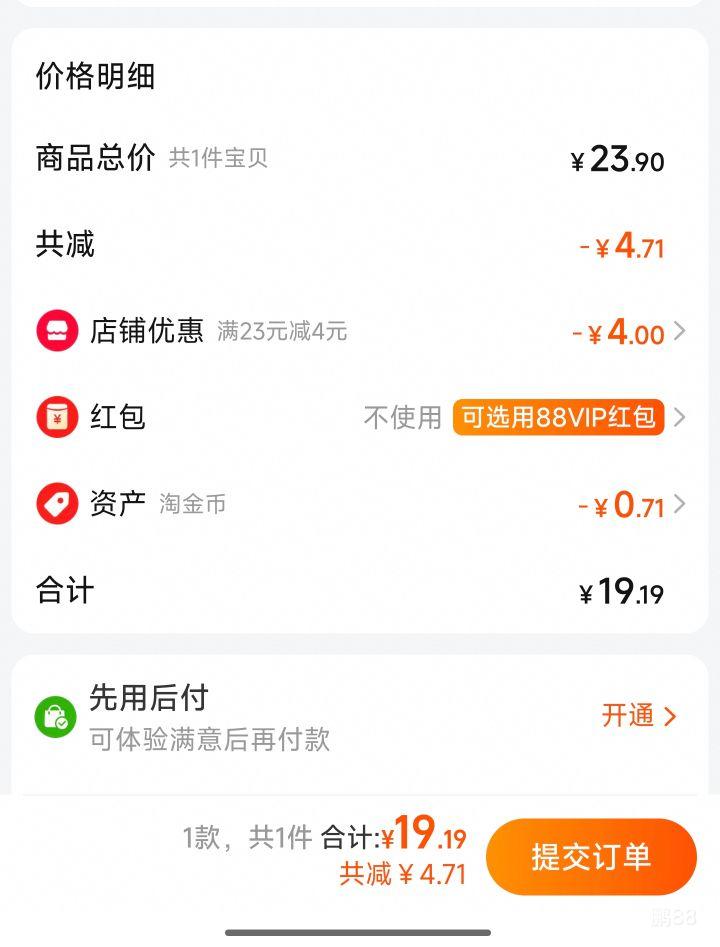This screenshot has height=947, width=720.
Task: Tap the 店铺优惠 red coupon icon
Action: [56, 330]
